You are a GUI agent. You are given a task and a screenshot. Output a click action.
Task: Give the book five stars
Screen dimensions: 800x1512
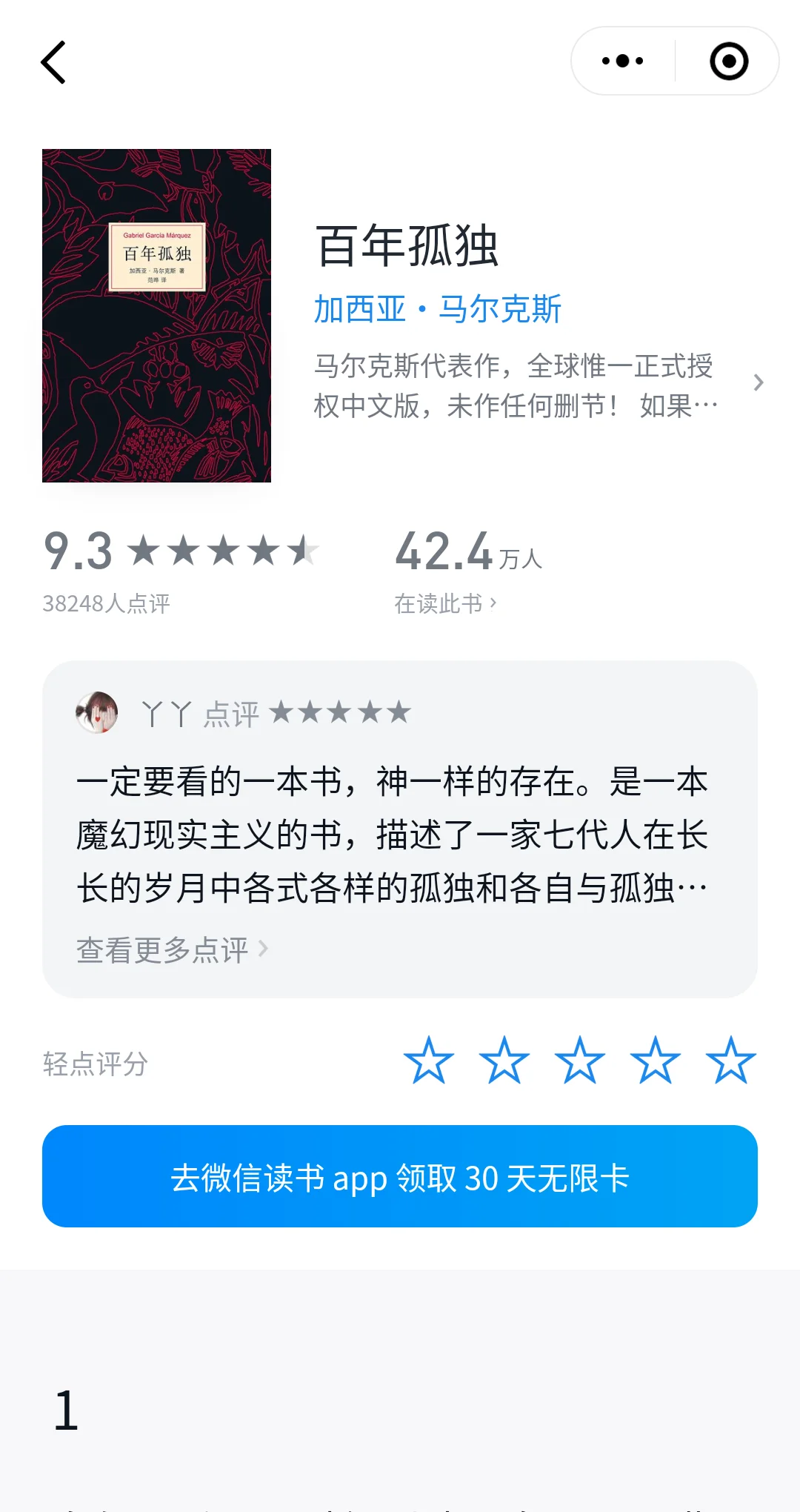[x=730, y=1061]
